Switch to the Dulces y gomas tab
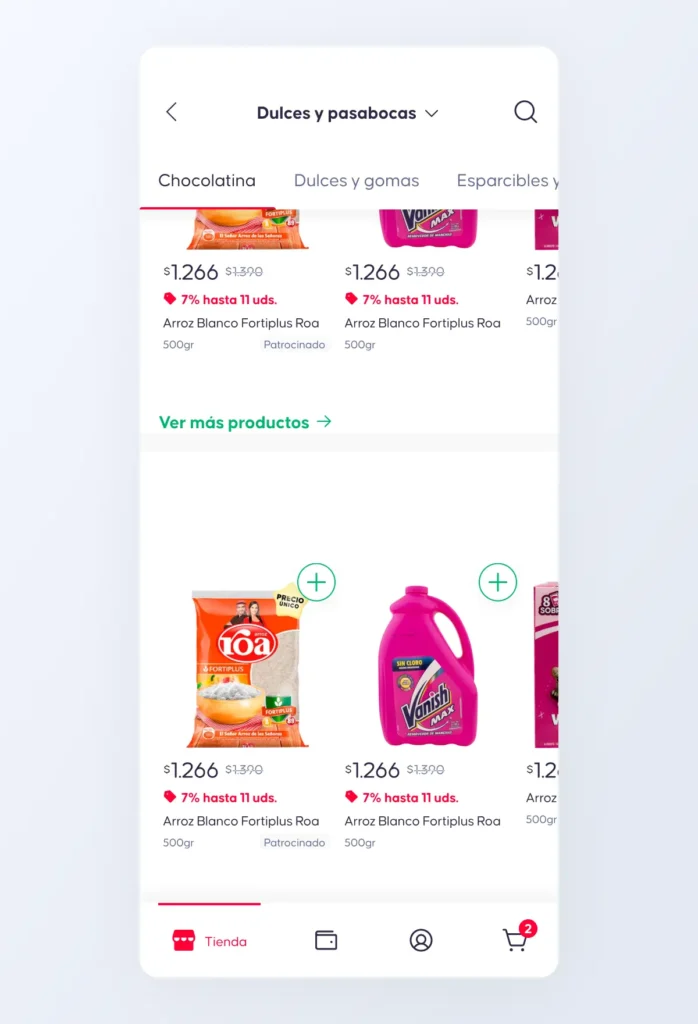The height and width of the screenshot is (1024, 698). pos(357,180)
